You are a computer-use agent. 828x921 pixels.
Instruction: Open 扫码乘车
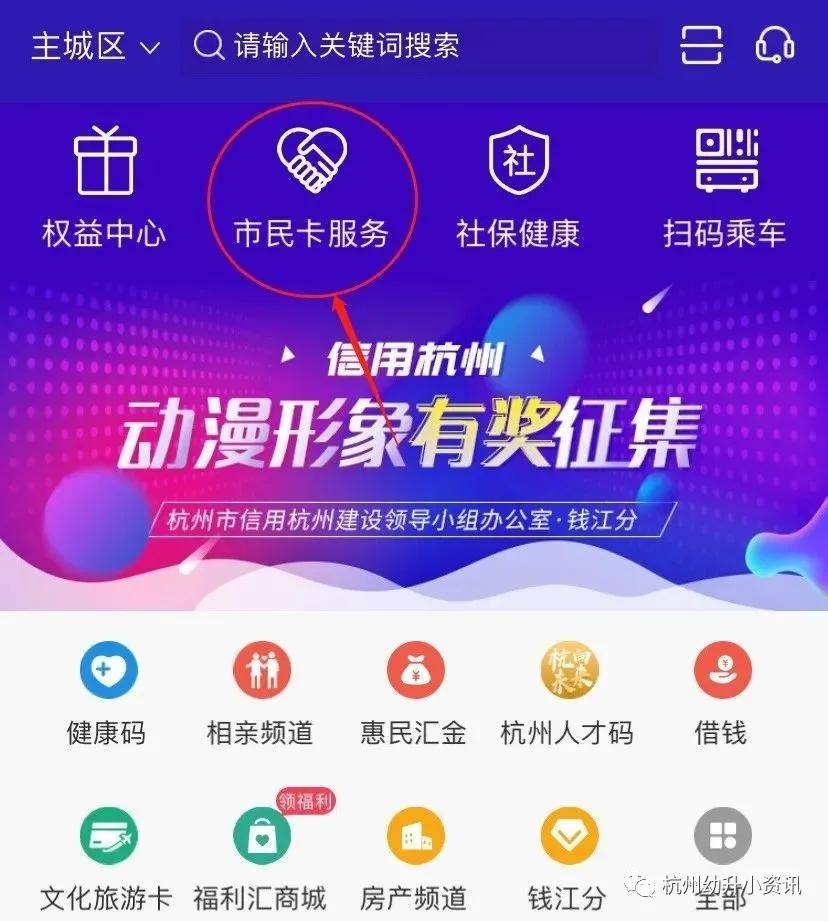pos(724,187)
